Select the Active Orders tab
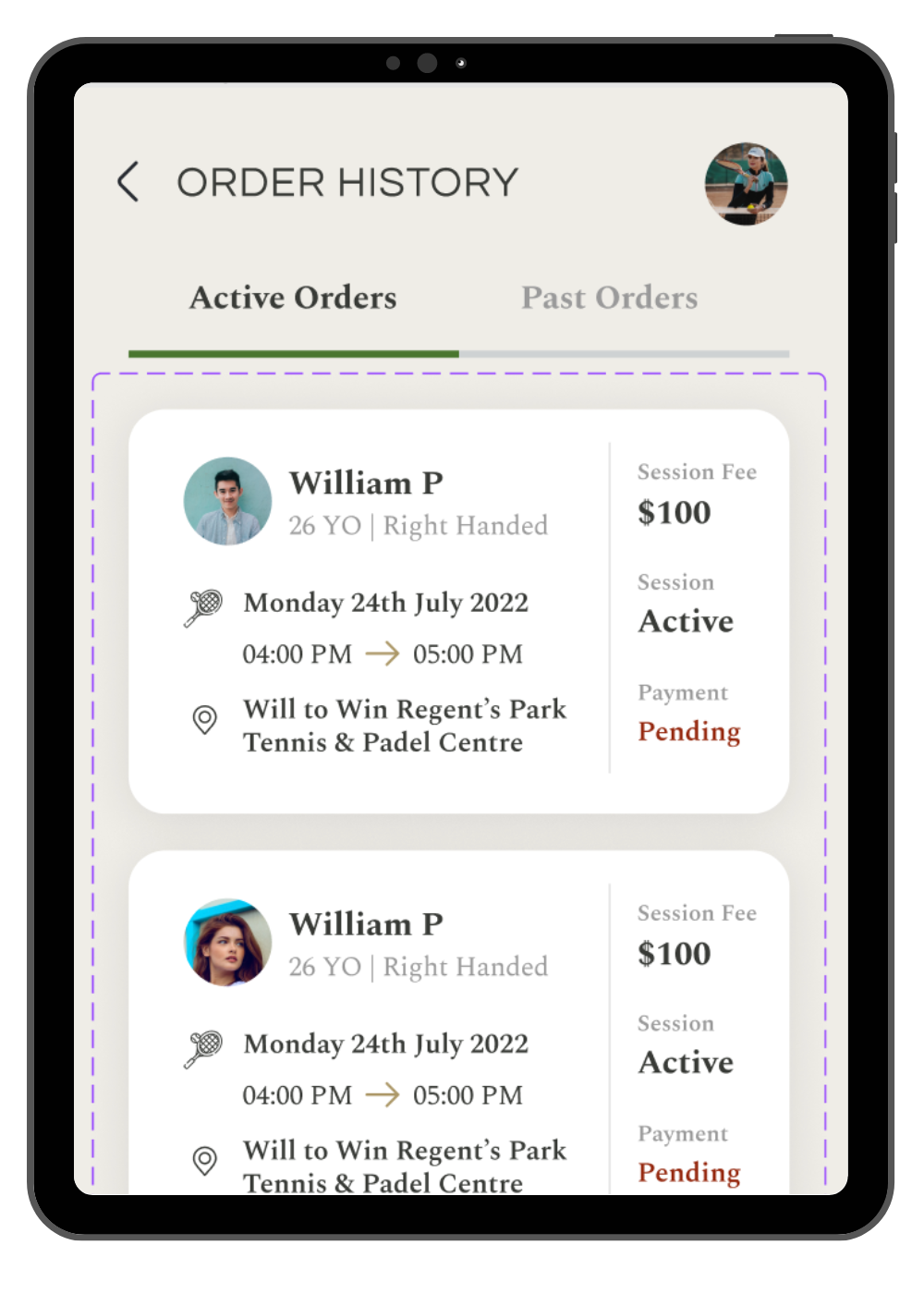This screenshot has height=1294, width=924. 293,298
